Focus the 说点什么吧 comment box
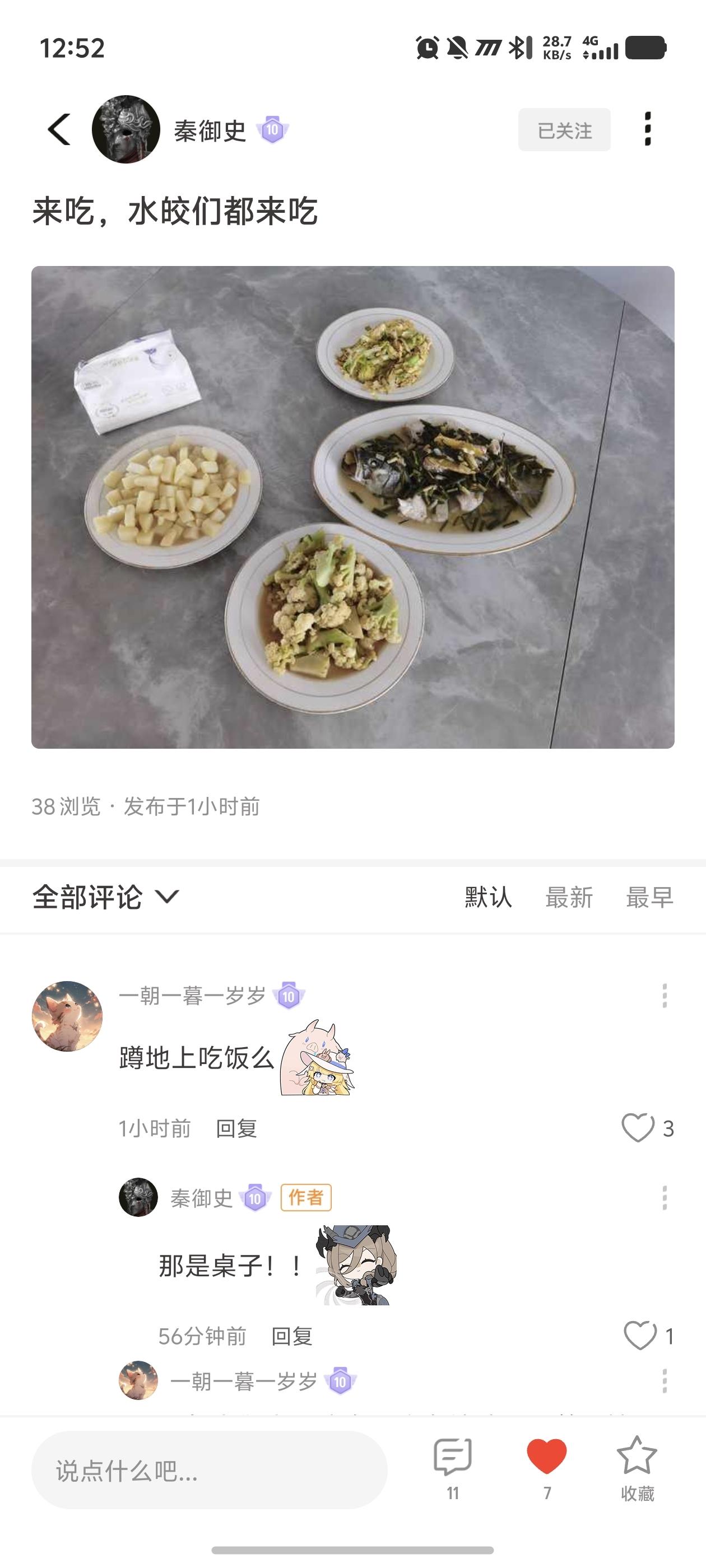This screenshot has width=706, height=1568. pyautogui.click(x=209, y=1471)
